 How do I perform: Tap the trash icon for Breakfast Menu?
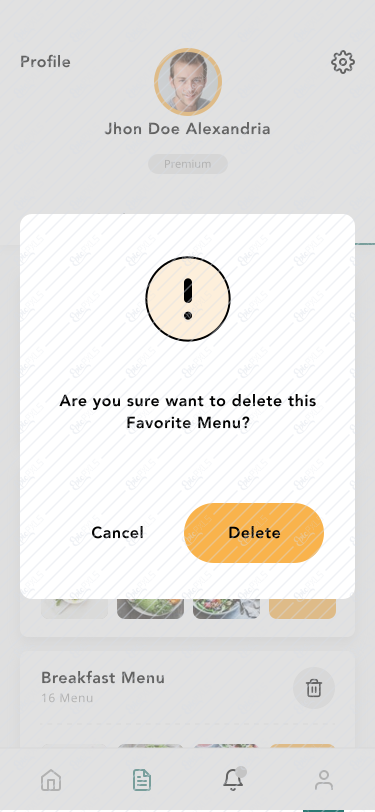(x=314, y=688)
